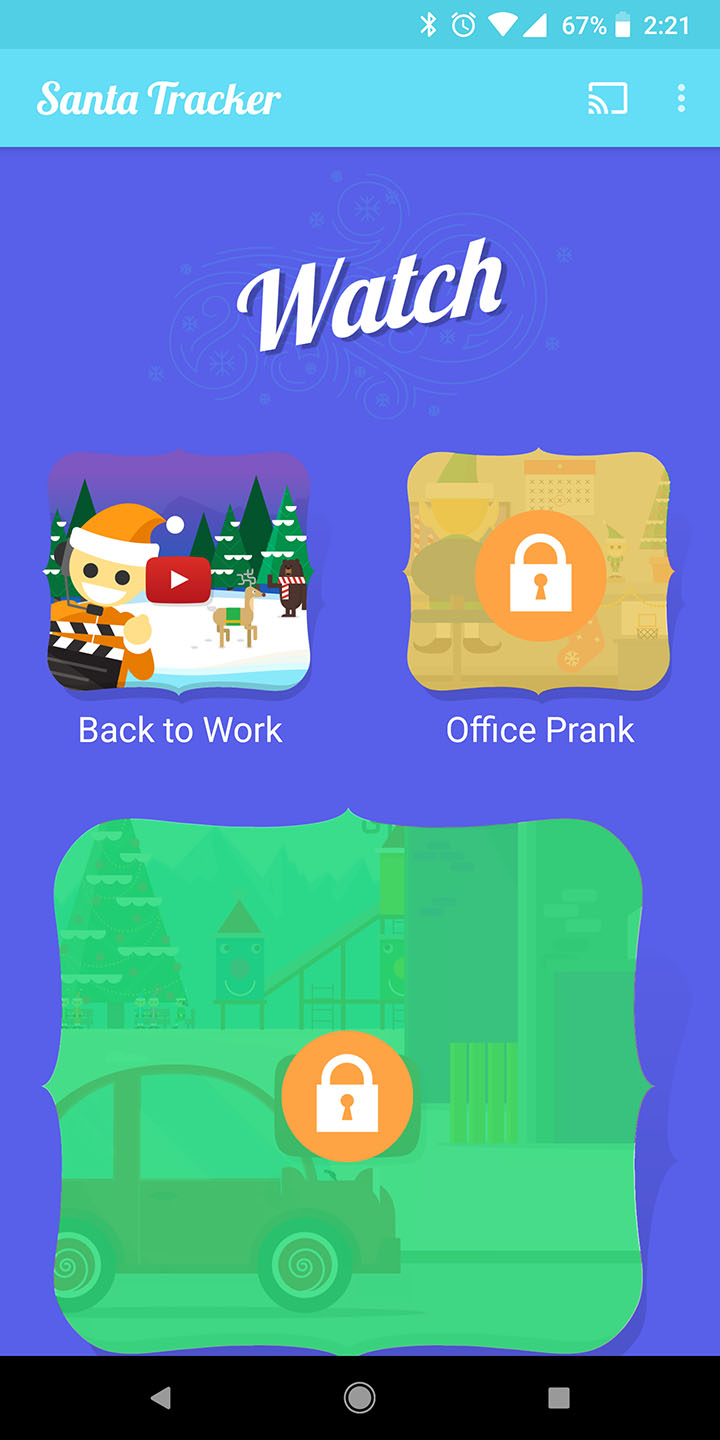Open the Cast screen icon
The image size is (720, 1440).
coord(607,98)
